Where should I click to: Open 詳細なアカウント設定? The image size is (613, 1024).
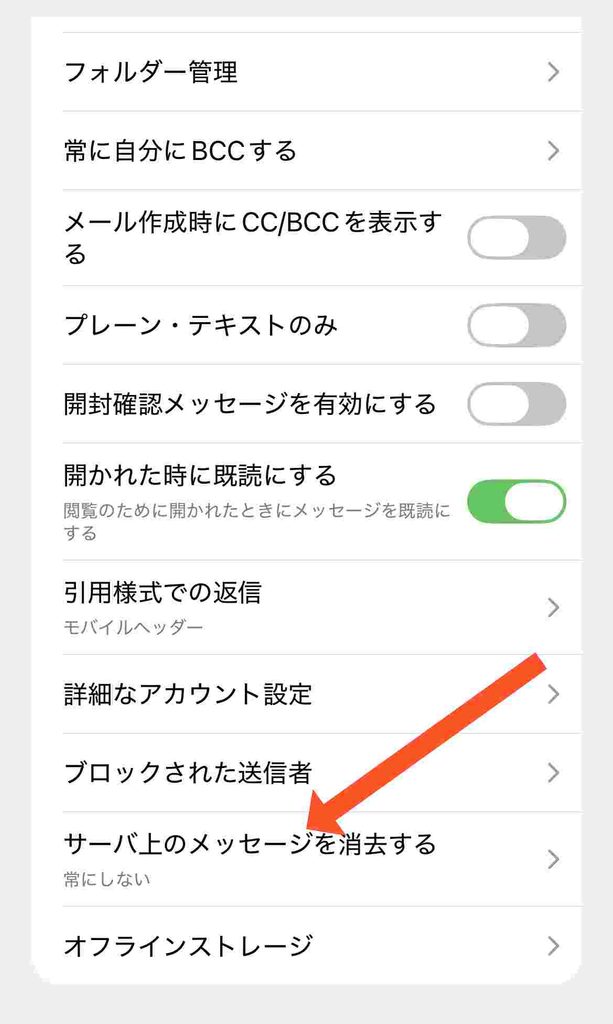[x=321, y=694]
